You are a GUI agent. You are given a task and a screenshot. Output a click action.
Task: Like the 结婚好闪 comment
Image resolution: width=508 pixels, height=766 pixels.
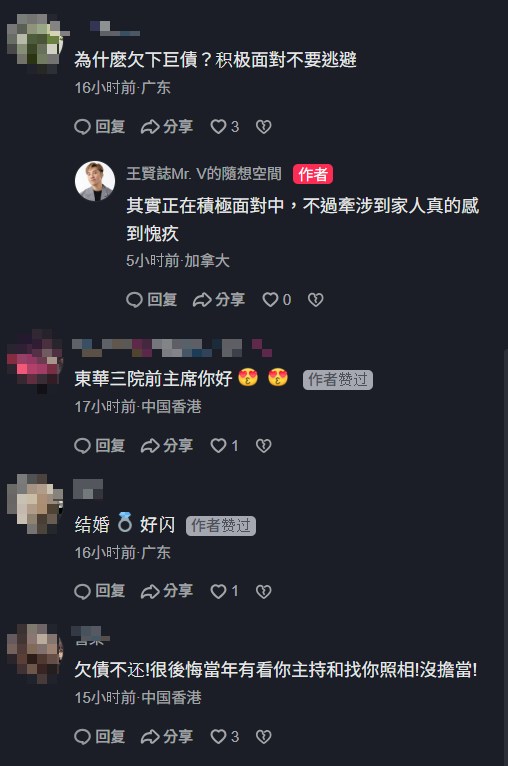tap(224, 591)
